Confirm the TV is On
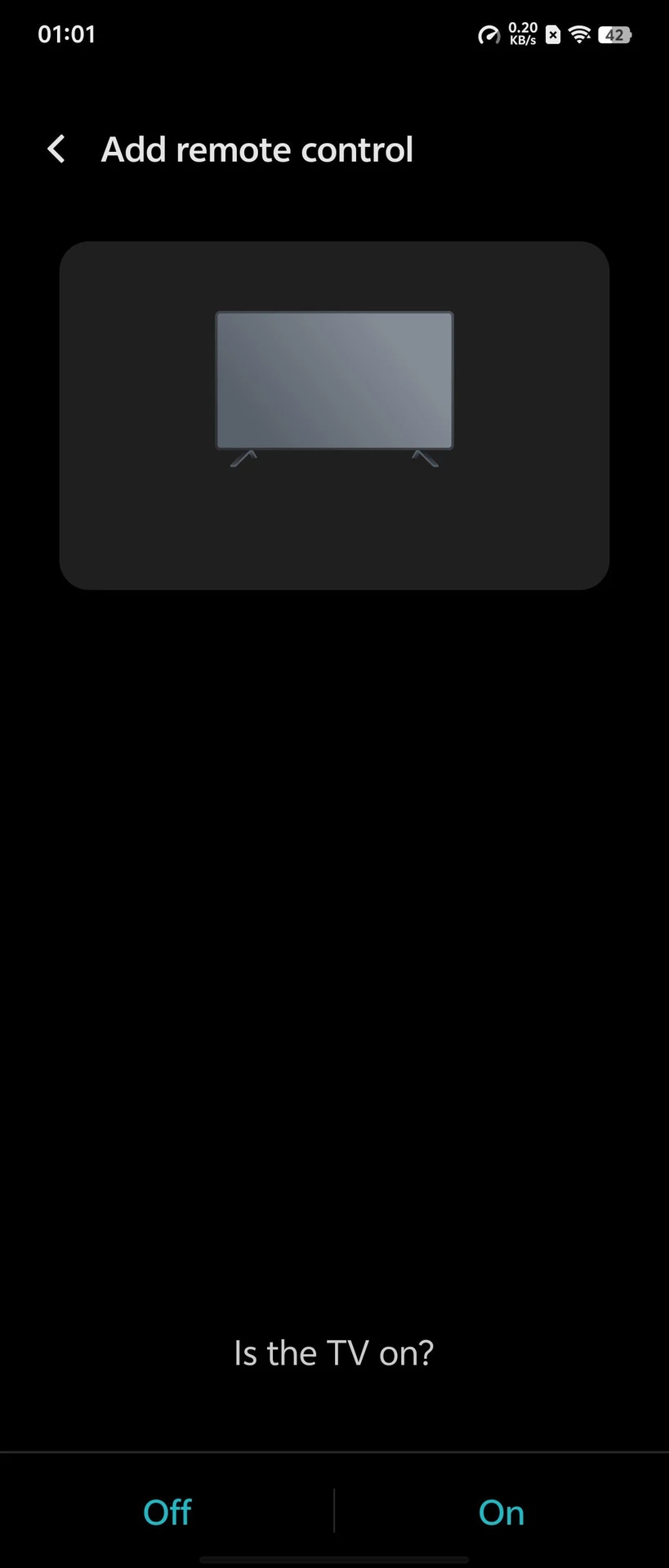669x1568 pixels. click(501, 1512)
